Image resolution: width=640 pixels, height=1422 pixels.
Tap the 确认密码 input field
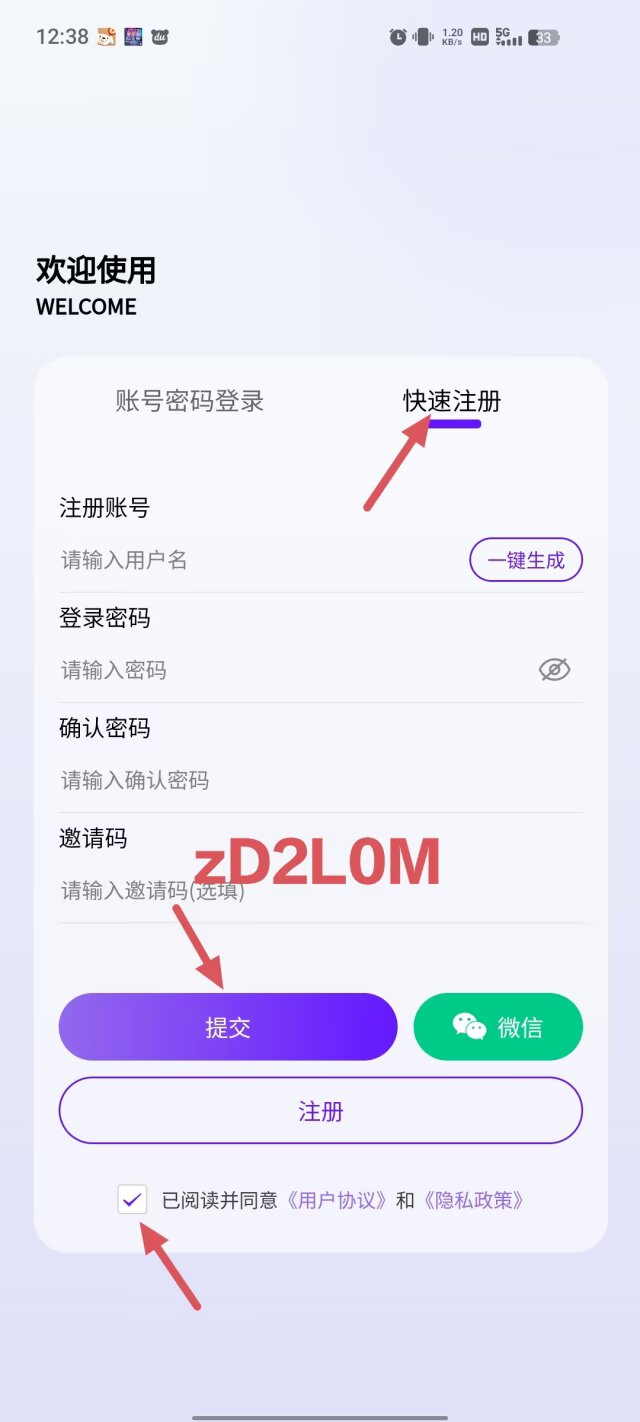[x=300, y=780]
